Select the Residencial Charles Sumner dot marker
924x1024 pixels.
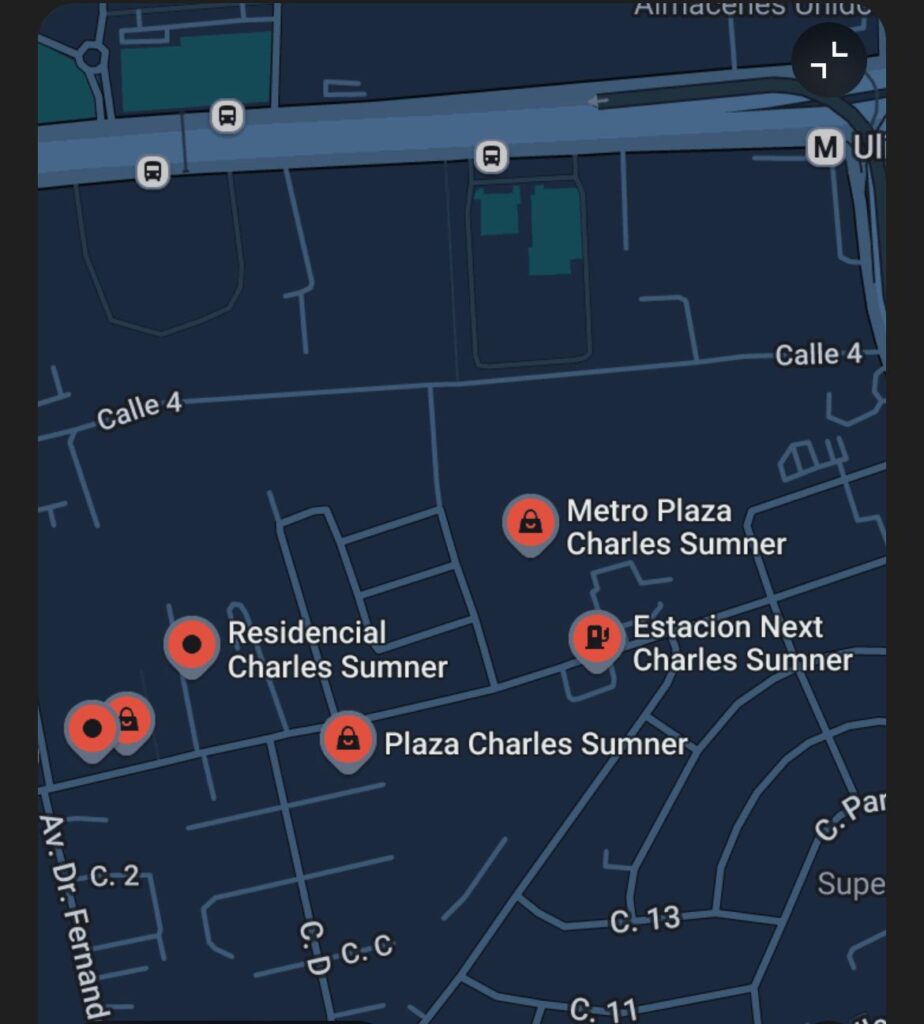pyautogui.click(x=190, y=645)
